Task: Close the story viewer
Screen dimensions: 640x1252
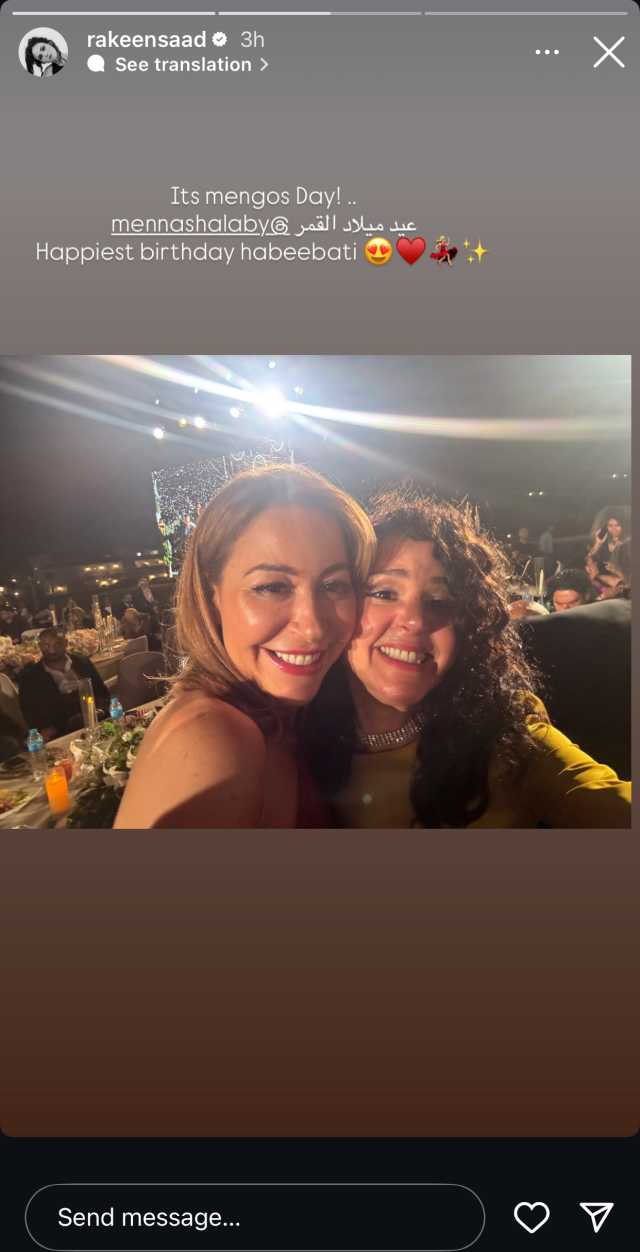Action: coord(608,52)
